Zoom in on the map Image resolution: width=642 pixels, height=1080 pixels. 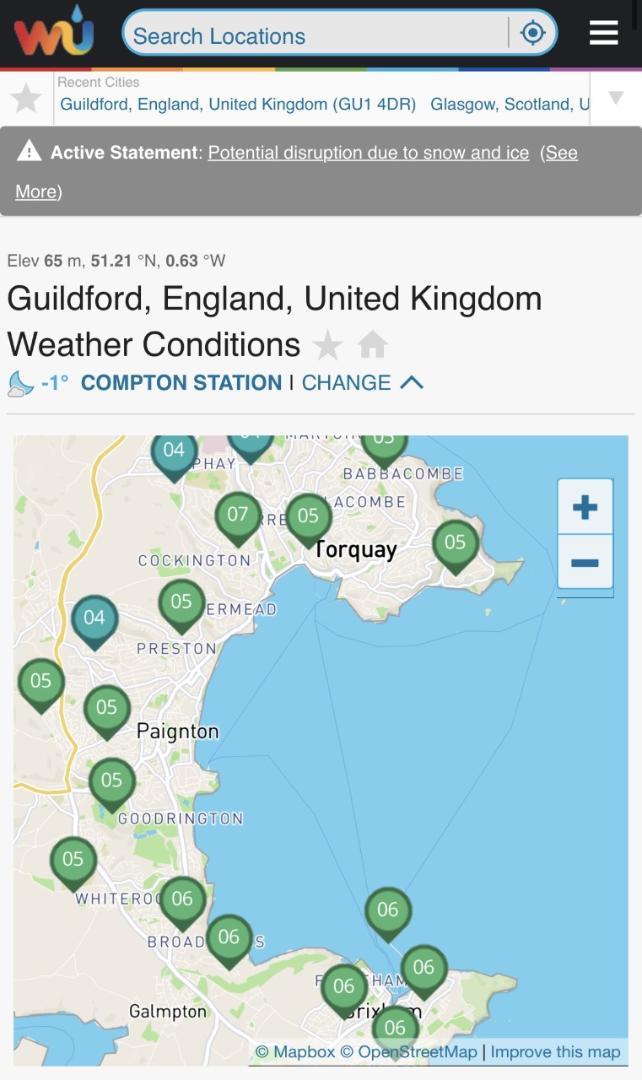coord(585,507)
